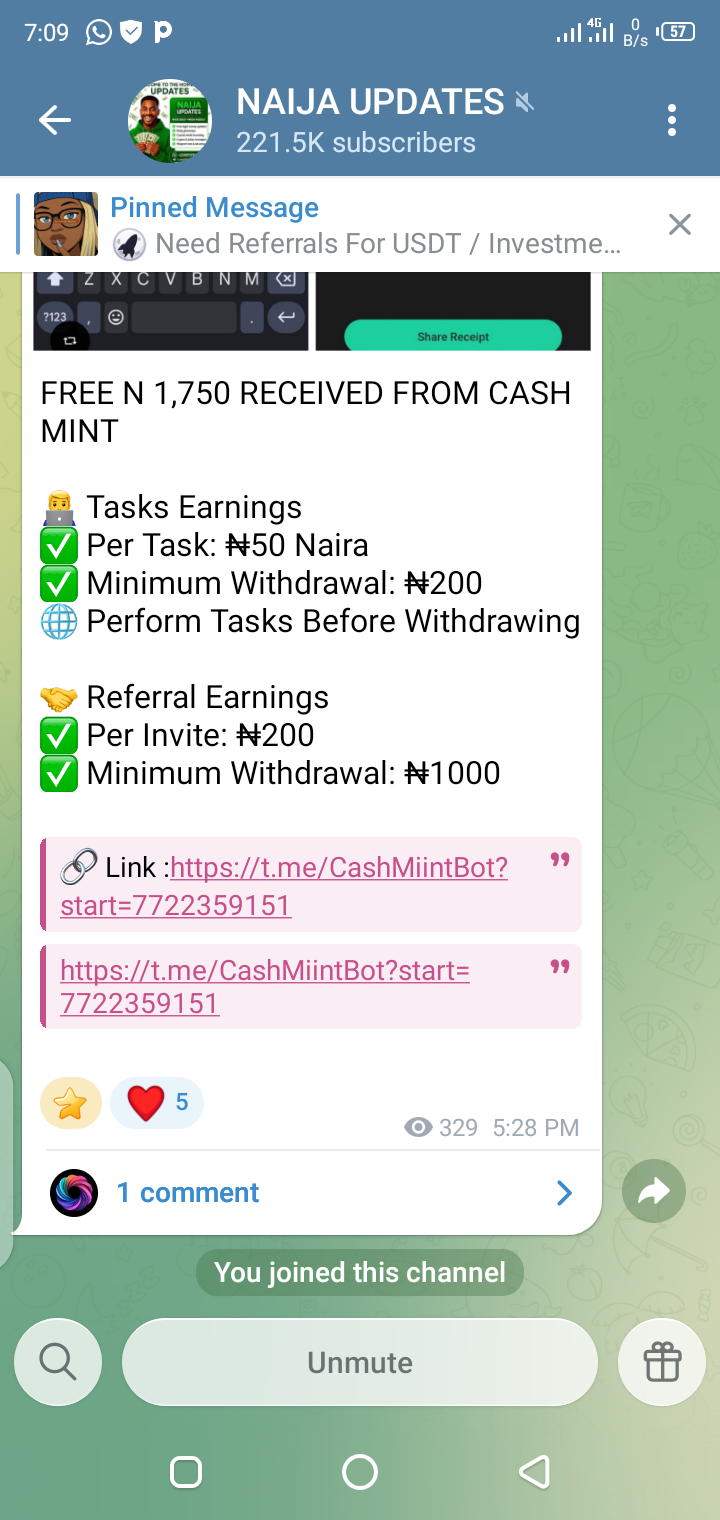
Task: Open the pinned message about USDT referrals
Action: [365, 225]
